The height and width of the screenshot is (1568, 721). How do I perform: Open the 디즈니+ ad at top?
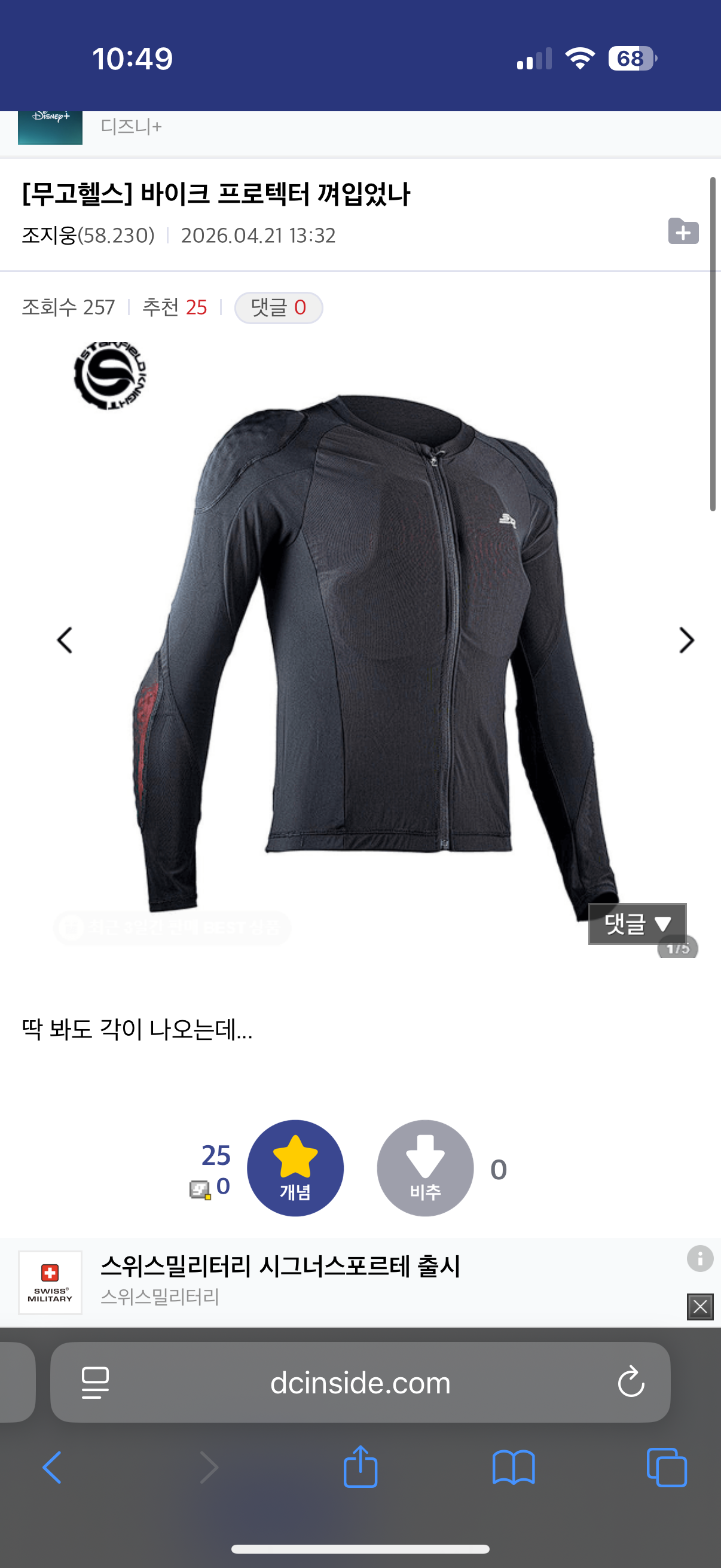(131, 127)
